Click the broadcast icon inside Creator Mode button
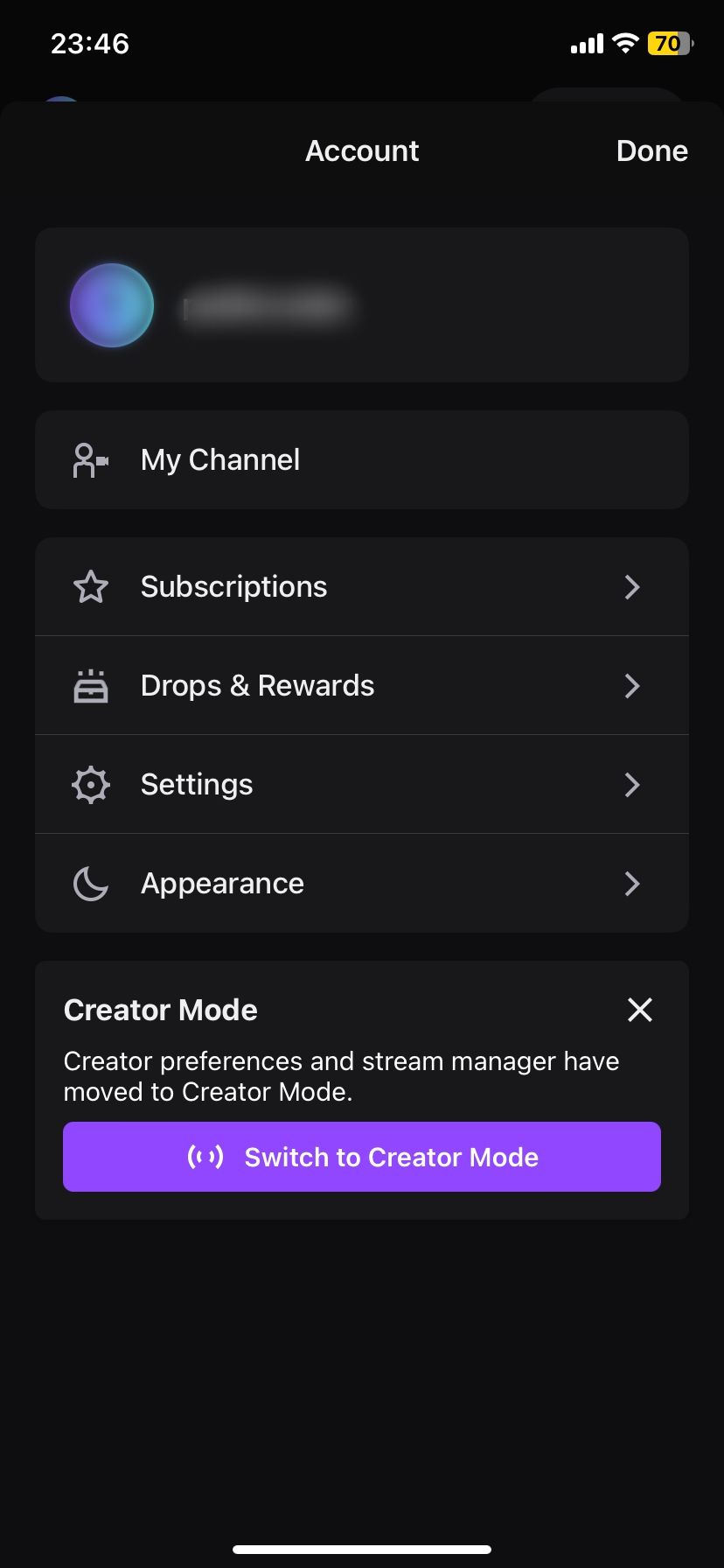 click(x=206, y=1157)
